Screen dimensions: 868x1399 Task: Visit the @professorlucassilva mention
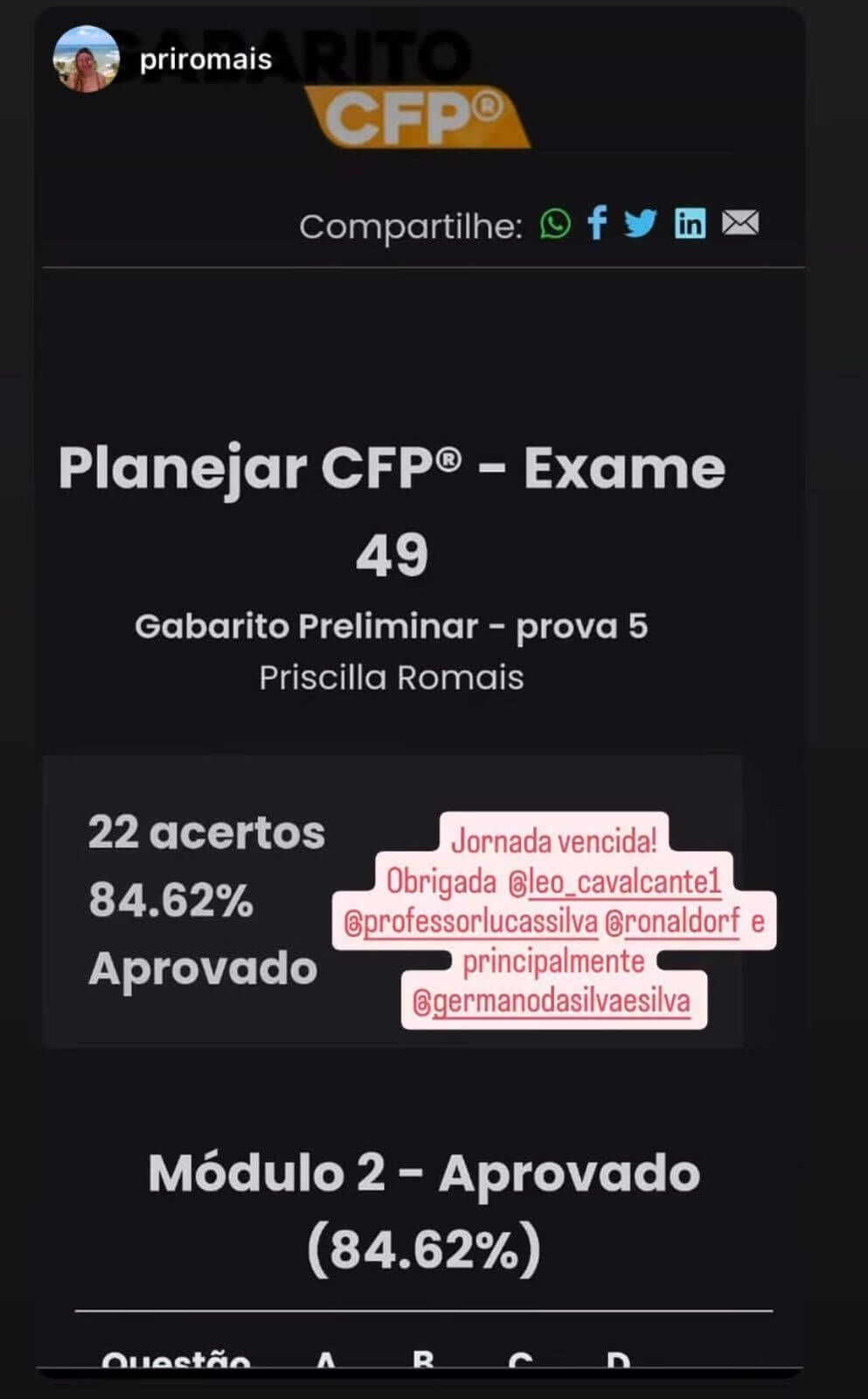470,922
